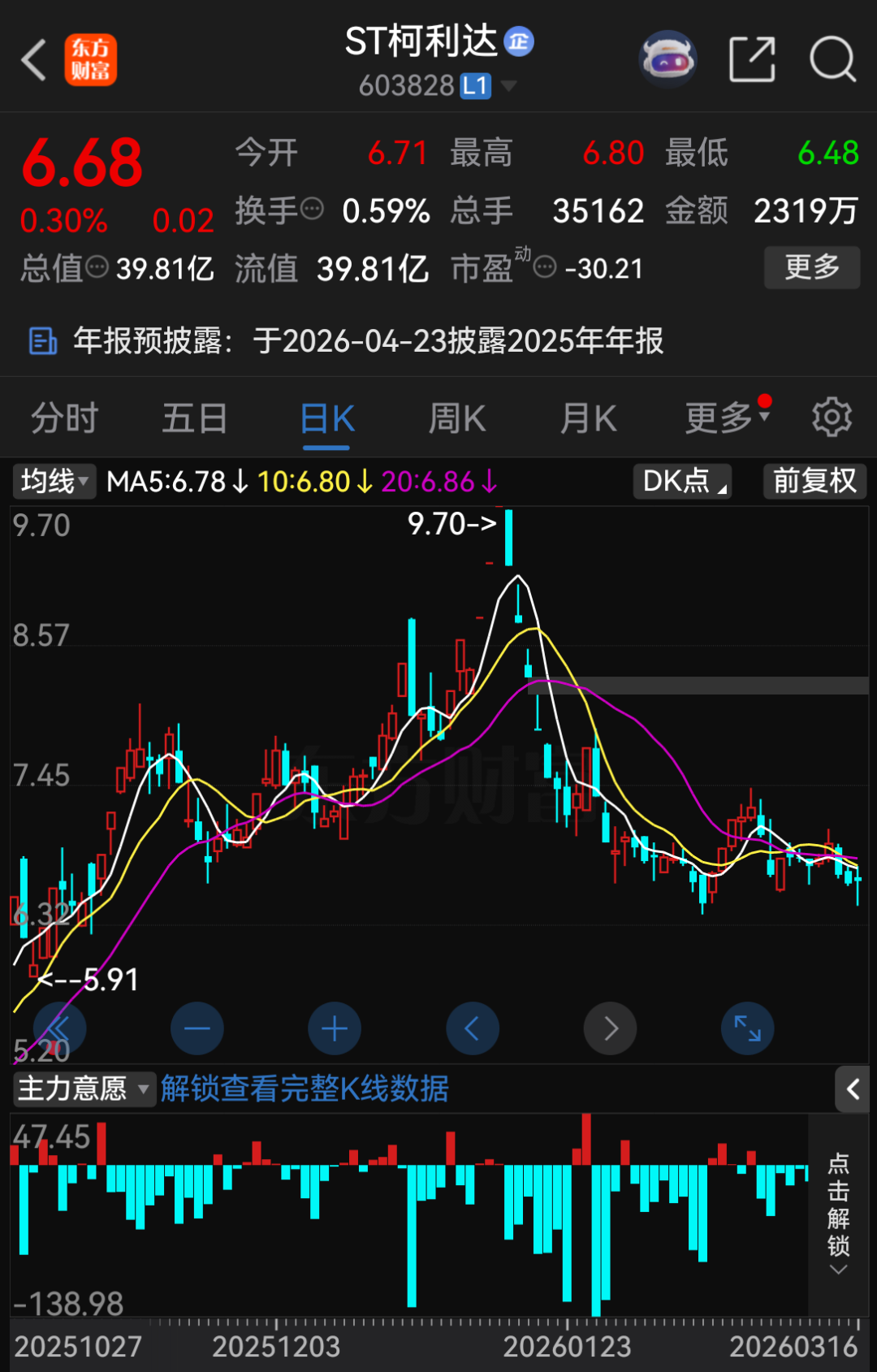
Task: Toggle DK点 signal display
Action: tap(681, 481)
